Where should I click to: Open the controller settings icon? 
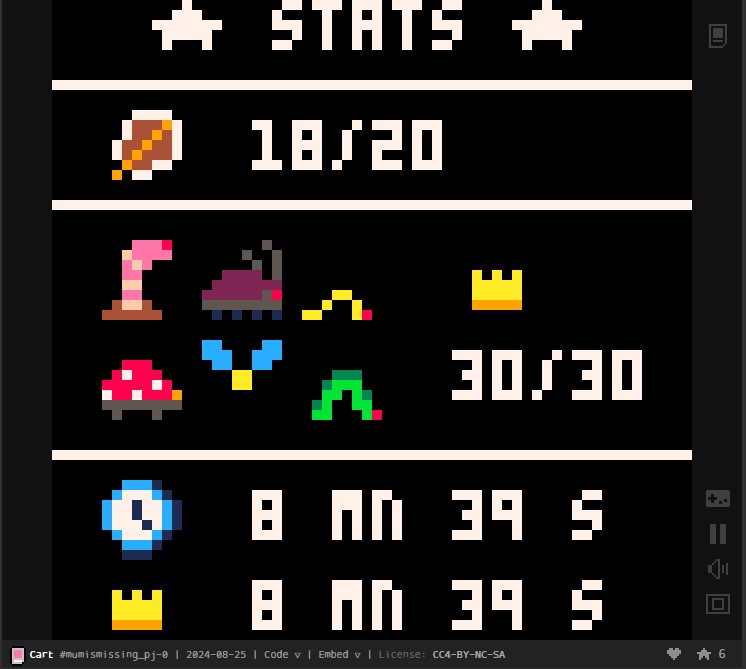pyautogui.click(x=717, y=498)
